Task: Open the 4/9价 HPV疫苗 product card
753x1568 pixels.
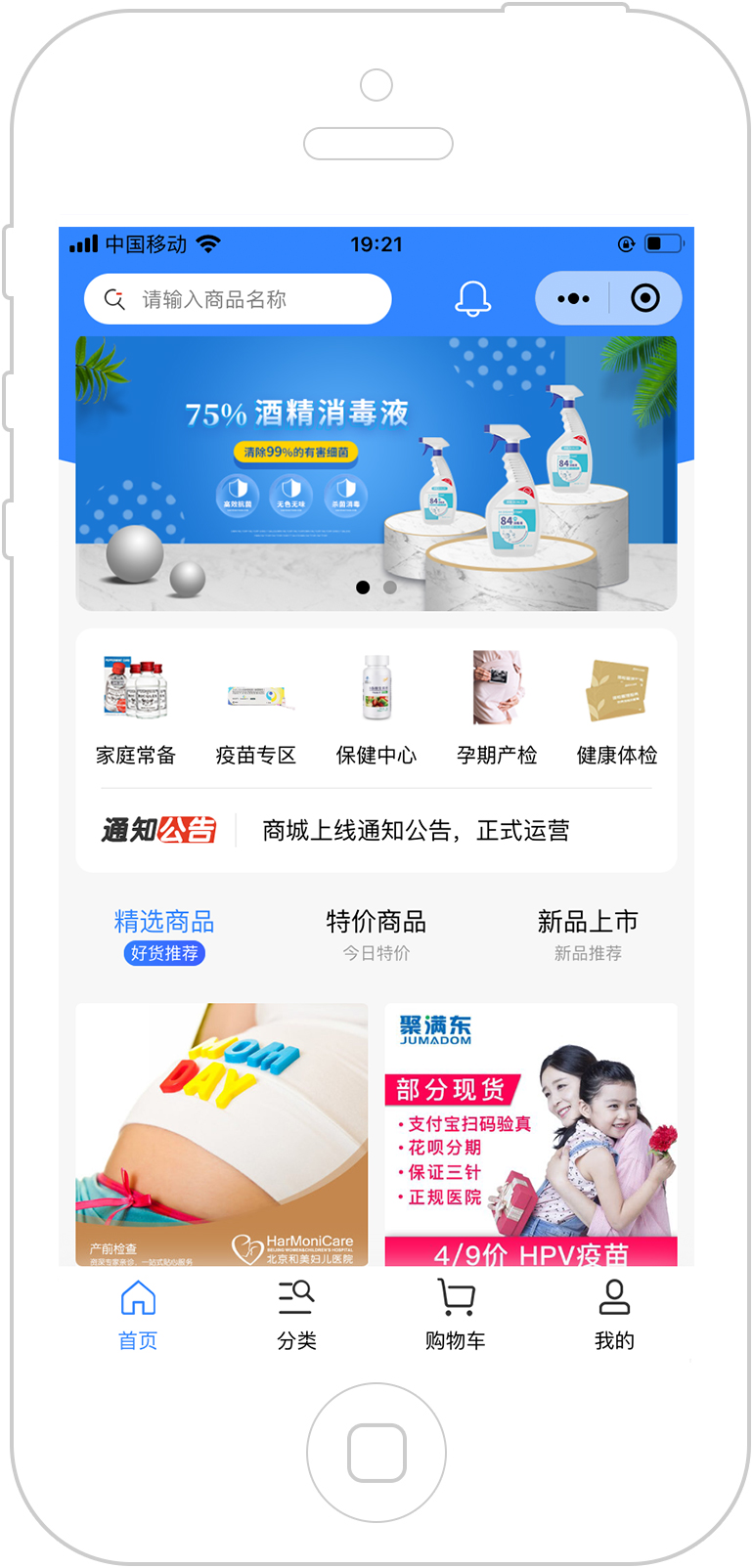Action: (531, 1134)
